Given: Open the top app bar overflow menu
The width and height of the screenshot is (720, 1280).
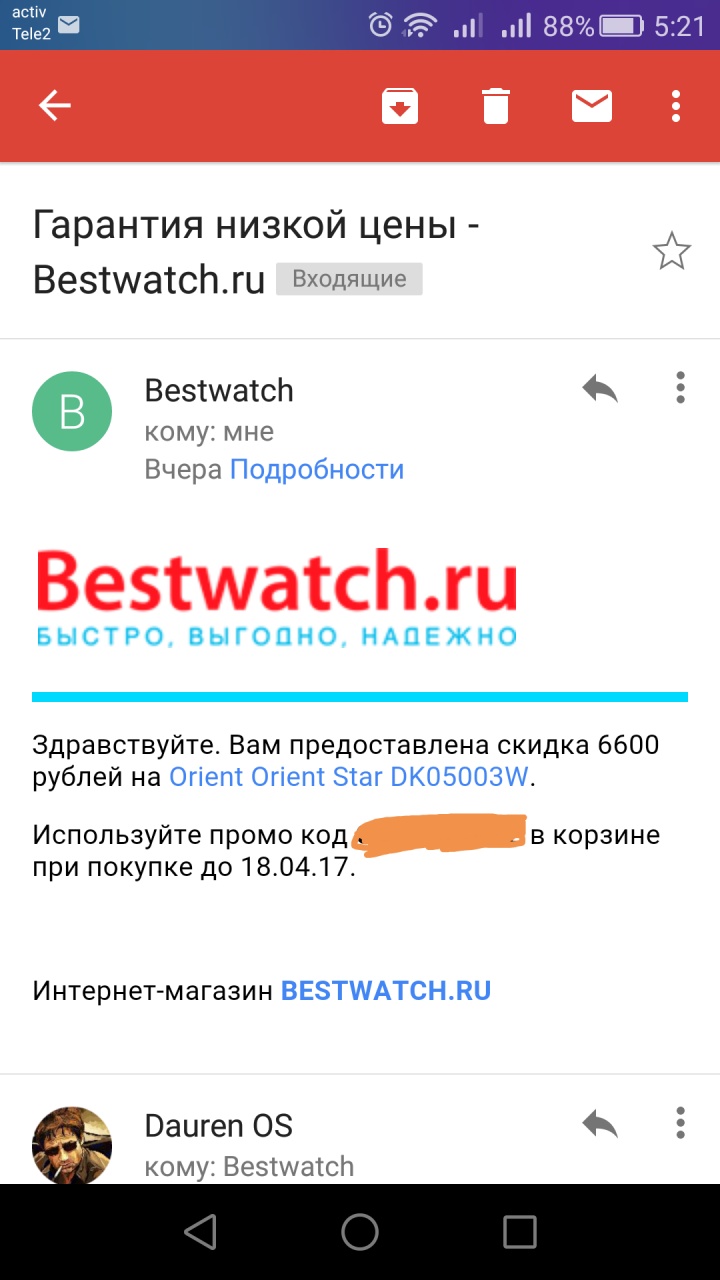Looking at the screenshot, I should pos(677,105).
